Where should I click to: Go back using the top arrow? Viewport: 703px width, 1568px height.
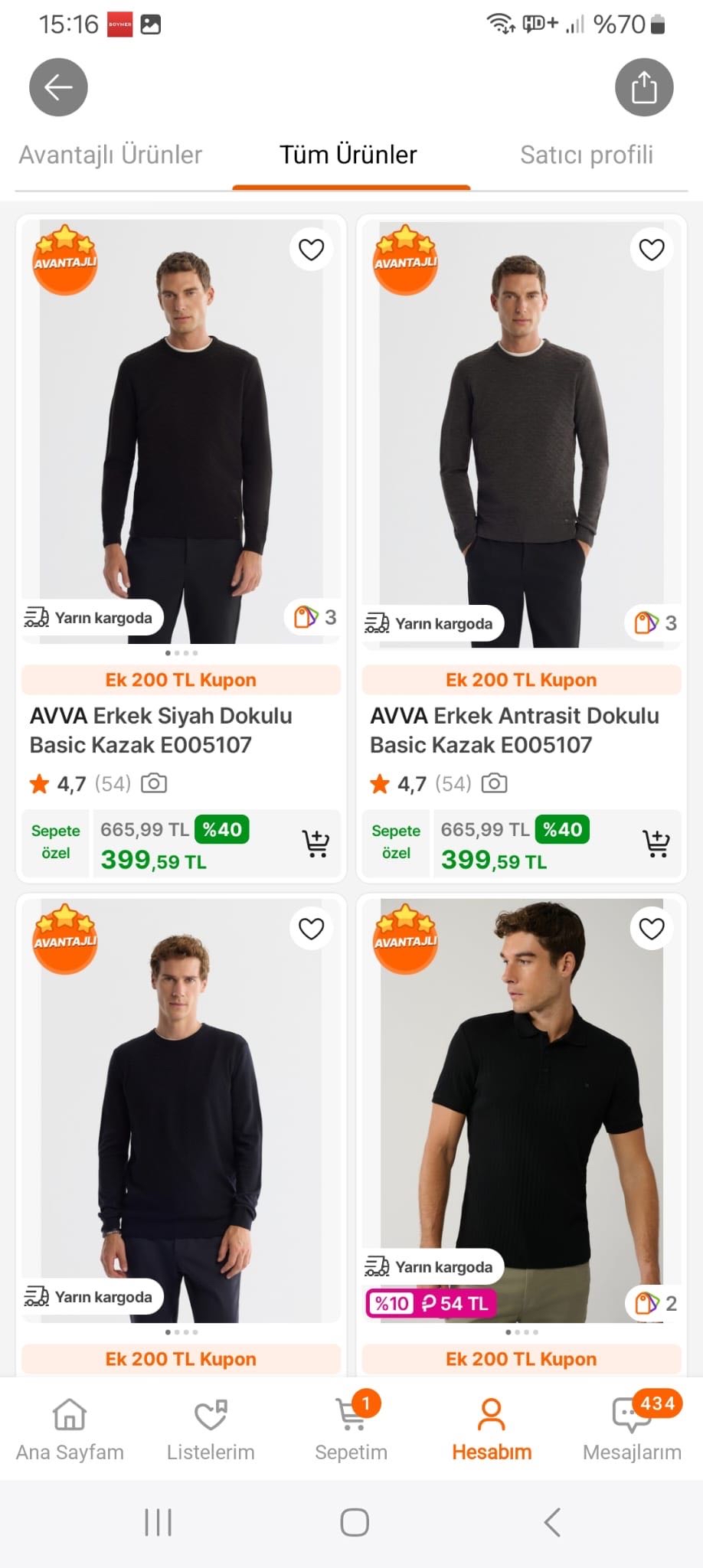click(58, 87)
